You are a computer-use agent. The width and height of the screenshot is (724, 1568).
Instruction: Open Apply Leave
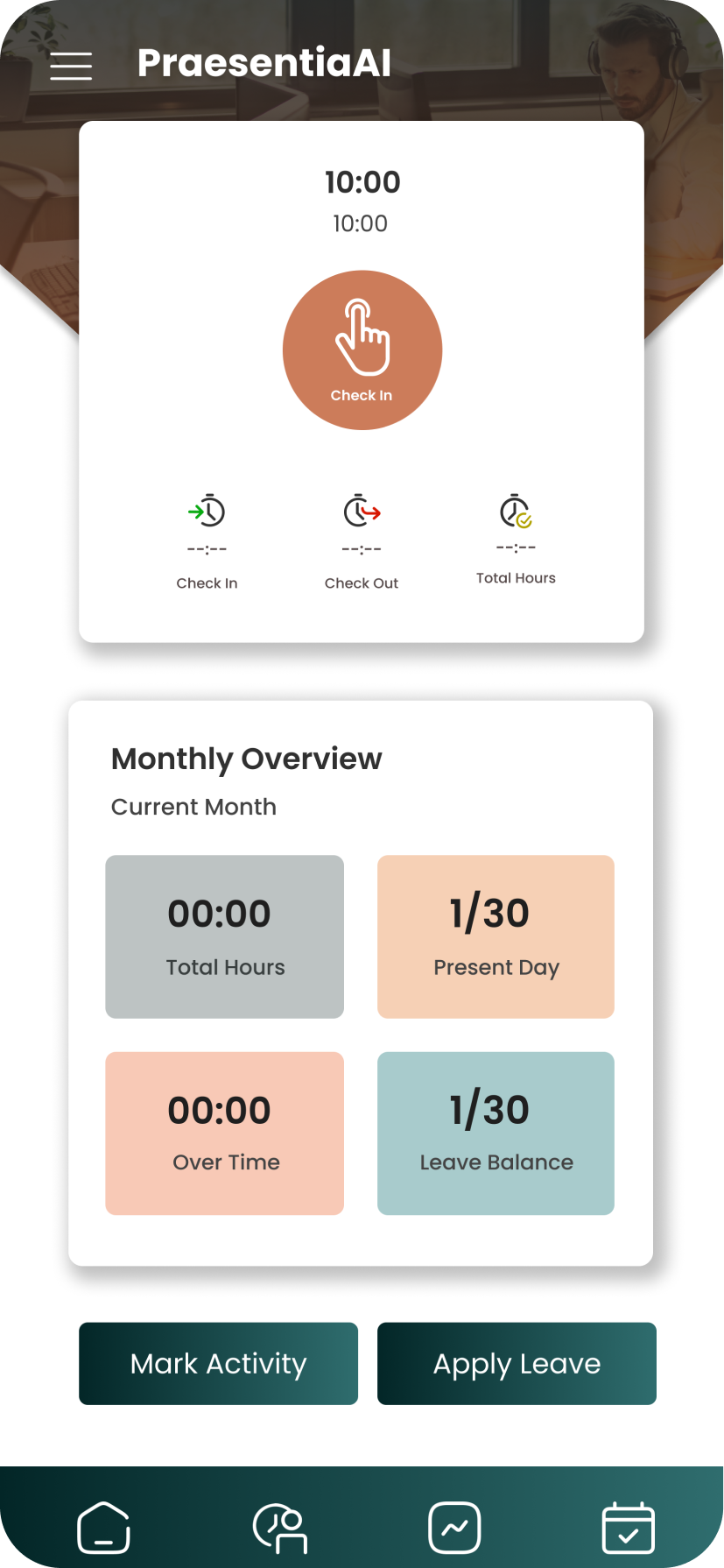(x=517, y=1363)
